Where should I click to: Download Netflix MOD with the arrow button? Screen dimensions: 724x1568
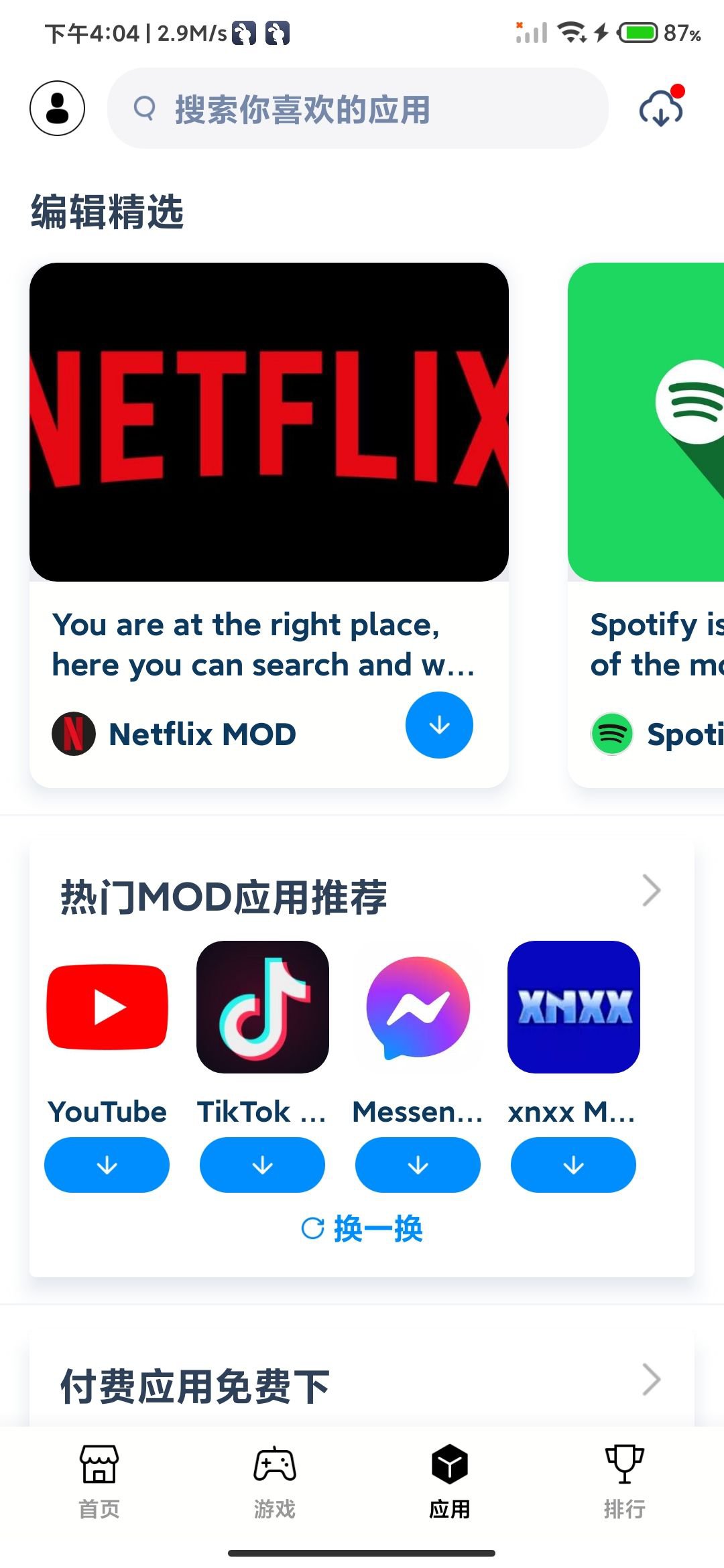[x=439, y=725]
